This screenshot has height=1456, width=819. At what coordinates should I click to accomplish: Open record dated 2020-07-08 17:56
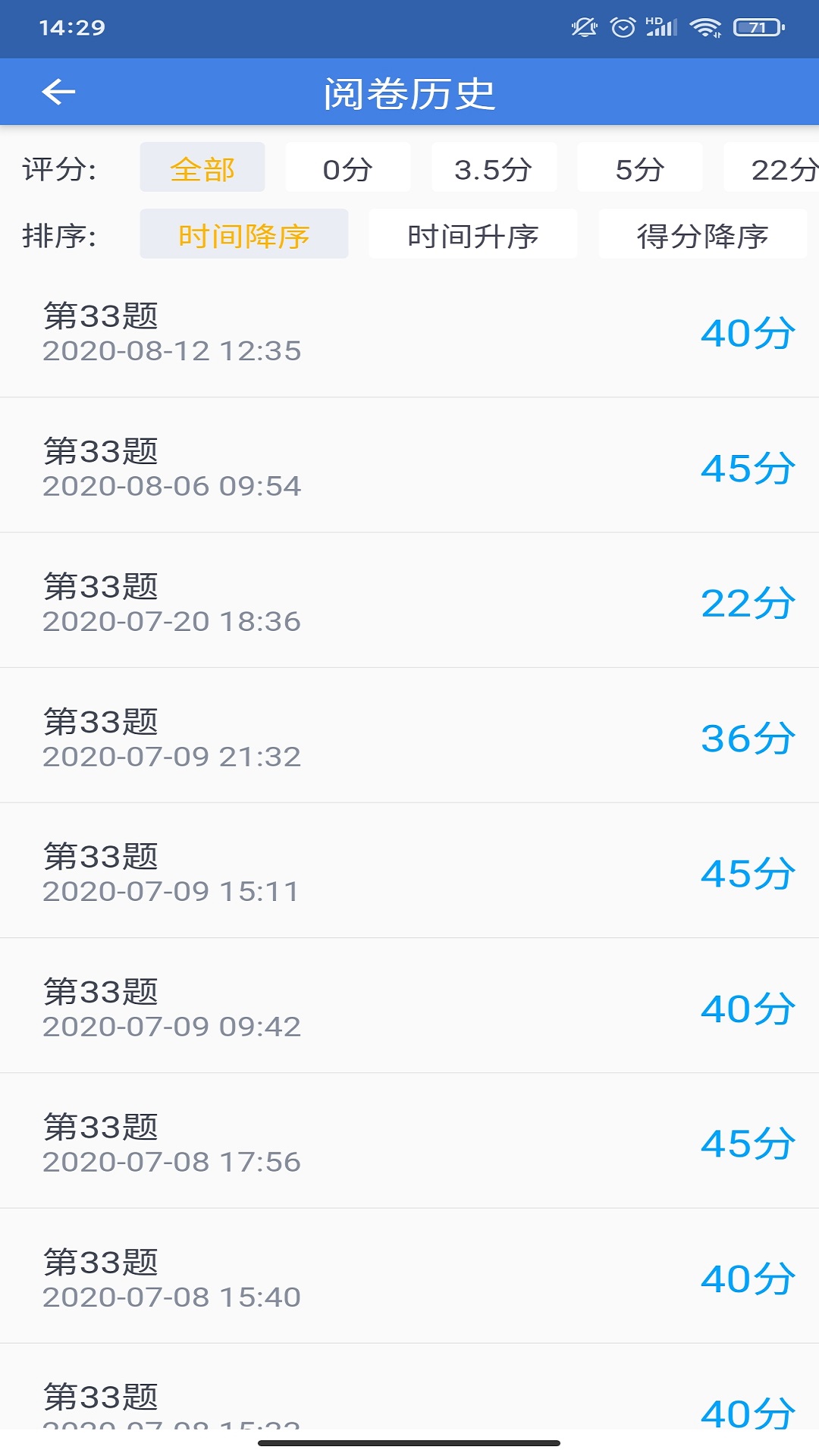409,1143
